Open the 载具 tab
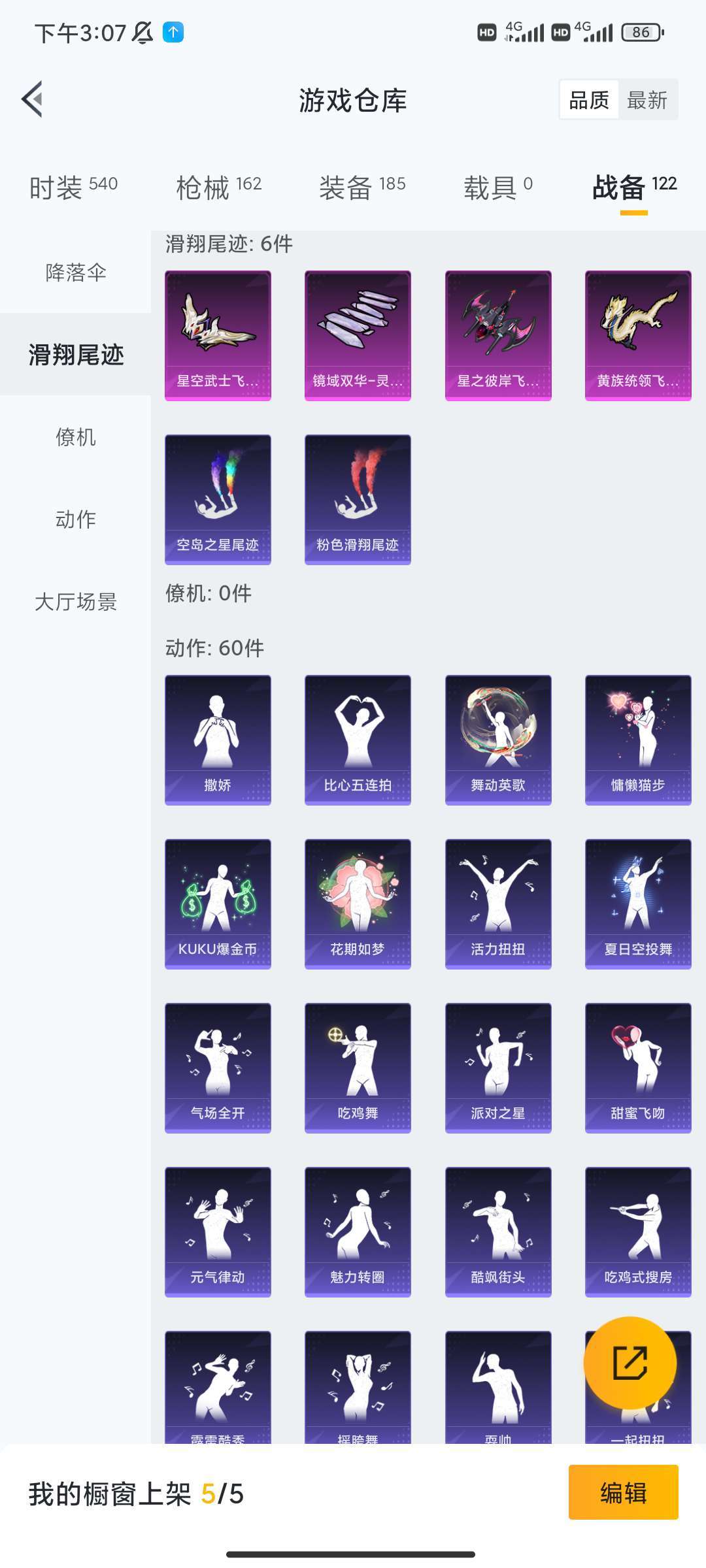The width and height of the screenshot is (706, 1568). (x=498, y=188)
